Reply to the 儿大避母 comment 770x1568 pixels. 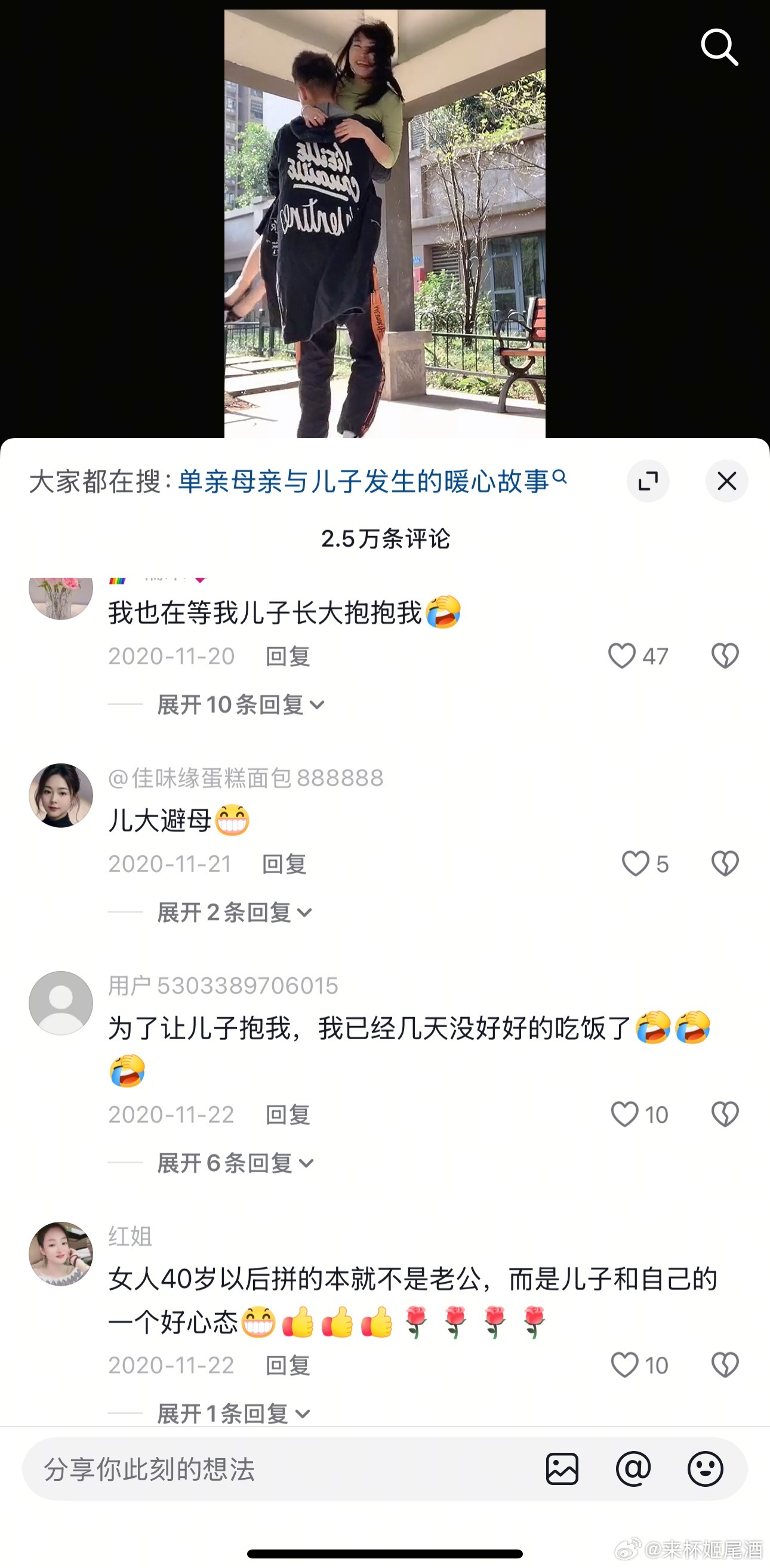pyautogui.click(x=284, y=864)
